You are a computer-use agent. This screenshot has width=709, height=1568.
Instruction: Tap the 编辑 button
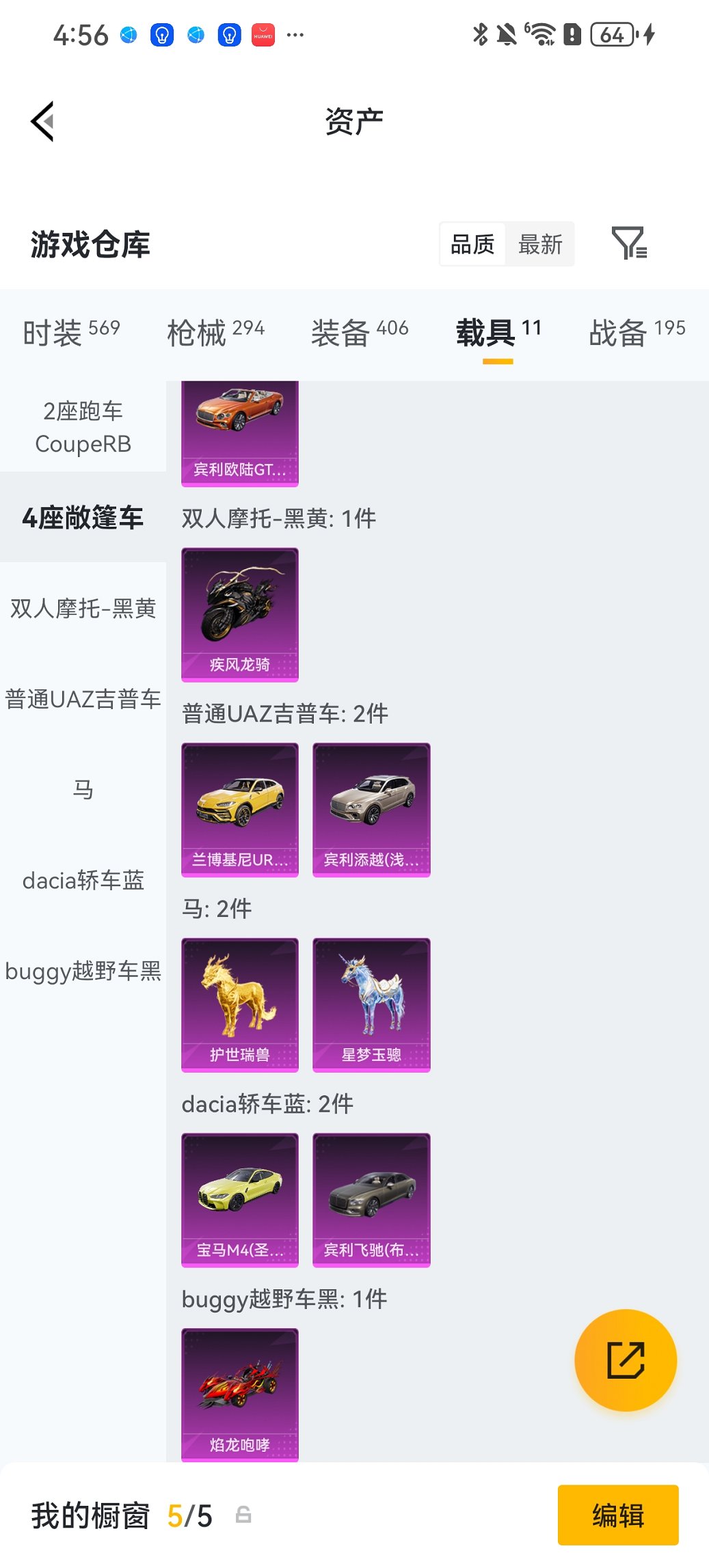click(x=617, y=1515)
